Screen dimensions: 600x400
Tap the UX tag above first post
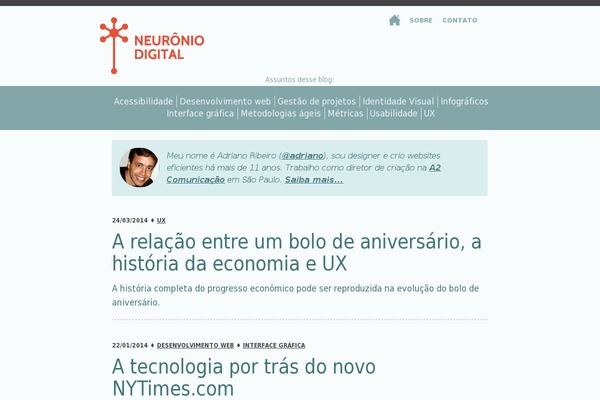(161, 220)
